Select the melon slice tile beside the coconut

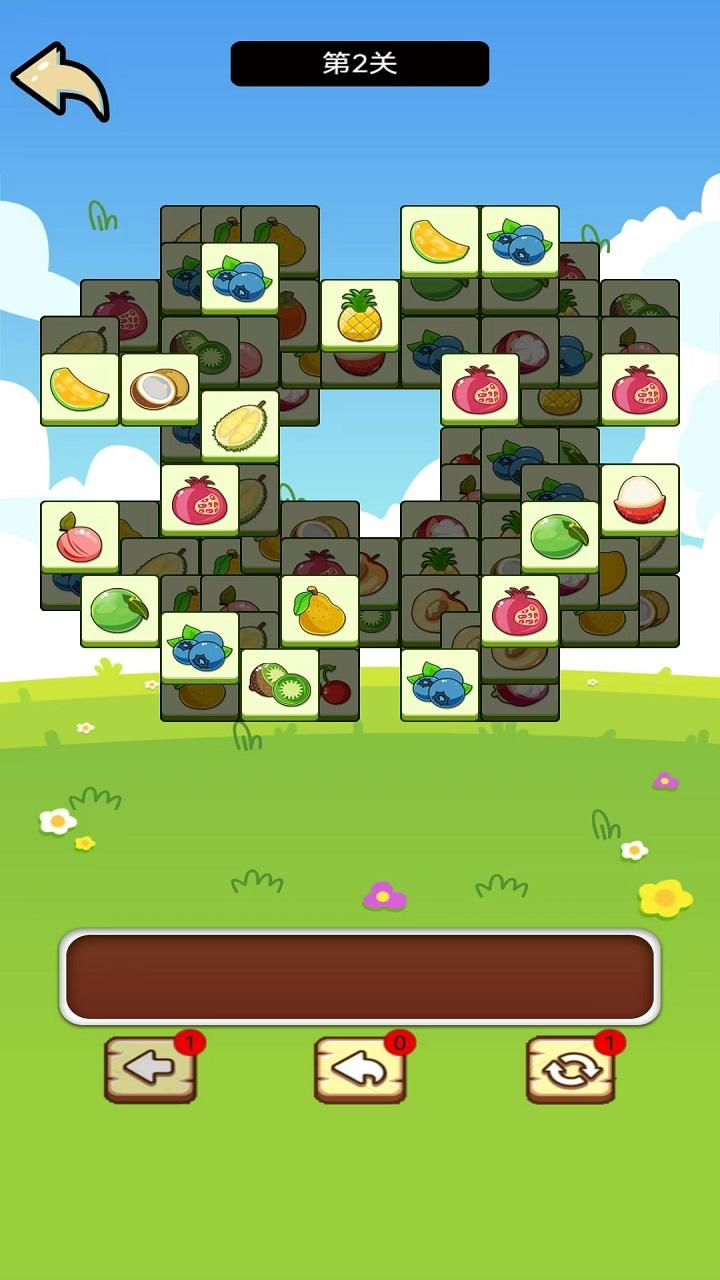pos(80,389)
